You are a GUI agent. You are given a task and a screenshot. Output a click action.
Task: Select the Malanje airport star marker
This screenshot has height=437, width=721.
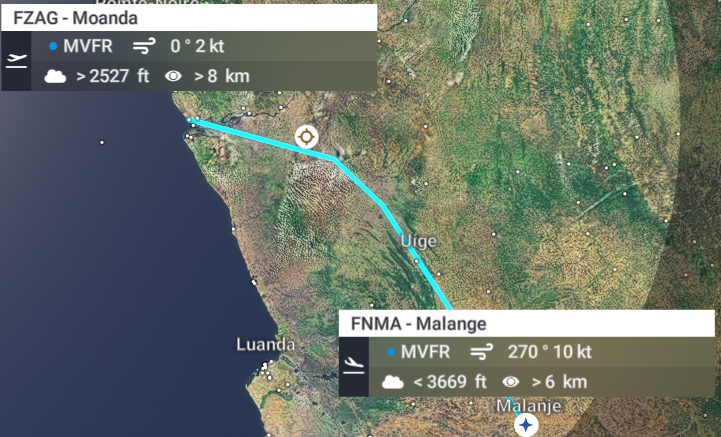[526, 426]
